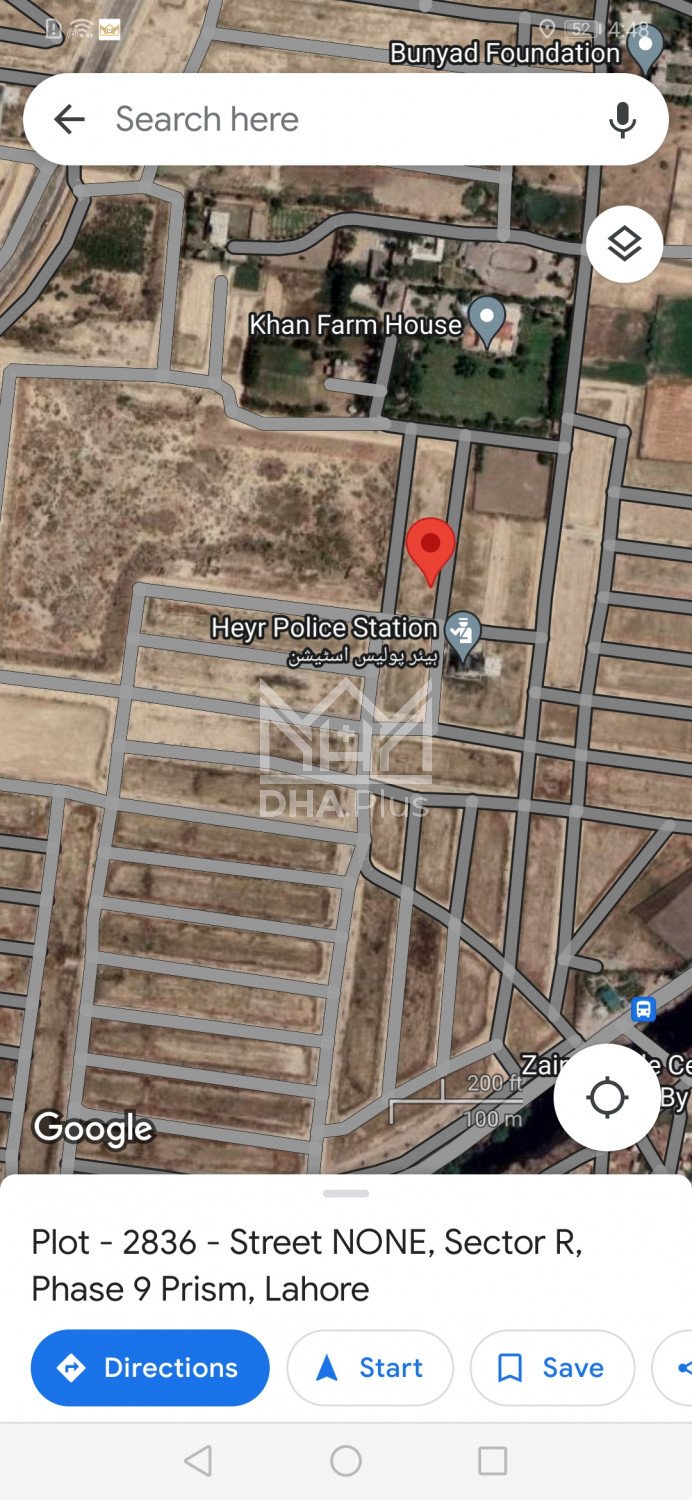Open the Bunyad Foundation map pin
This screenshot has width=692, height=1500.
pos(647,48)
